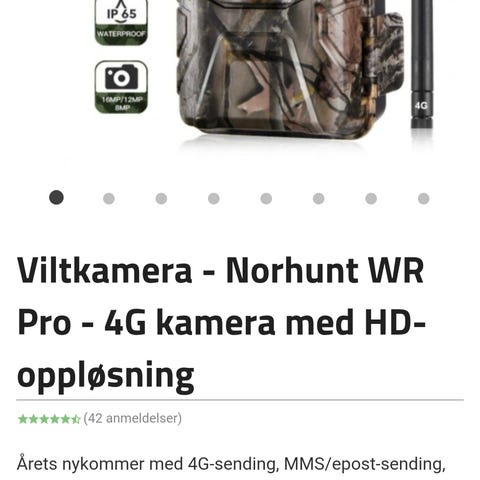Show the fifth carousel image dot
Viewport: 480px width, 480px height.
tap(266, 199)
